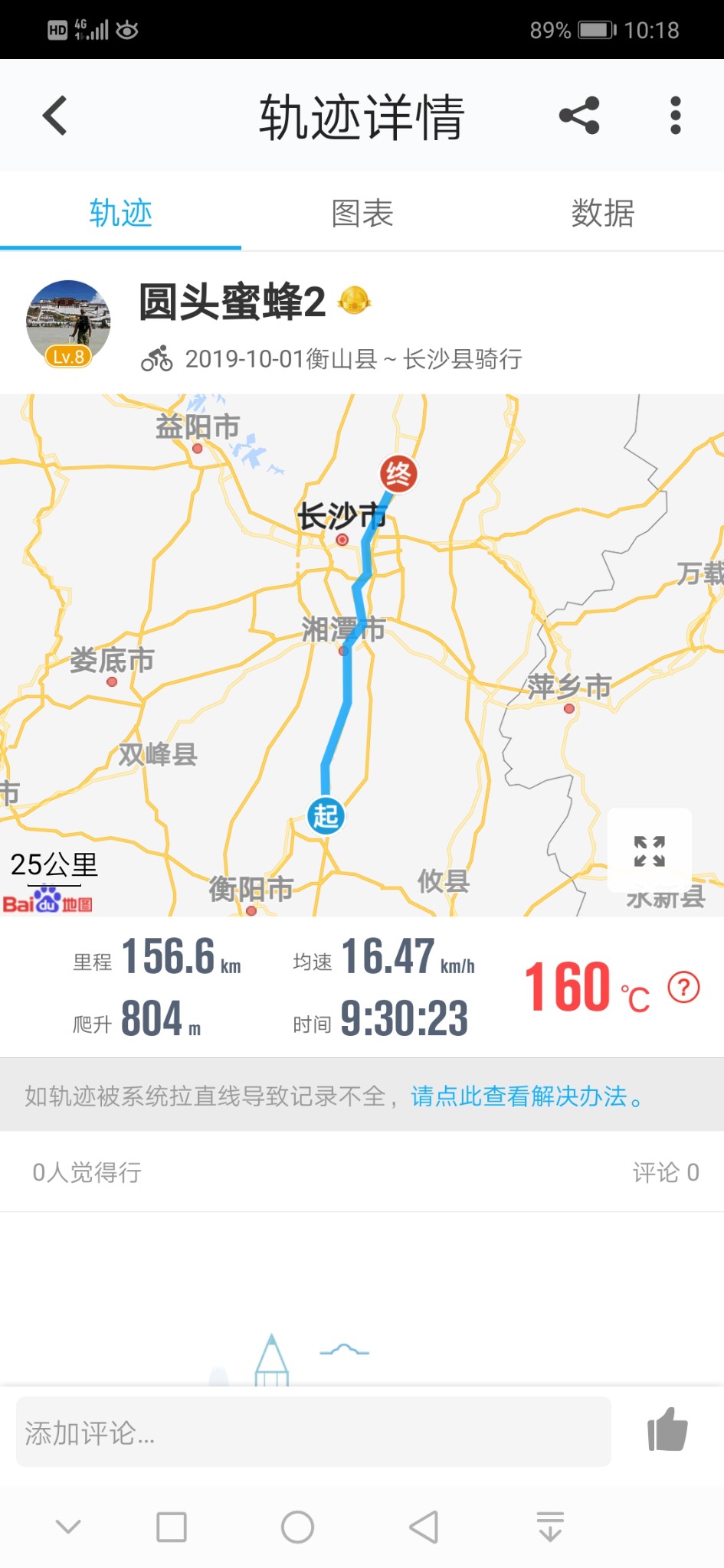This screenshot has width=724, height=1568.
Task: Expand the map to full screen
Action: pyautogui.click(x=649, y=851)
